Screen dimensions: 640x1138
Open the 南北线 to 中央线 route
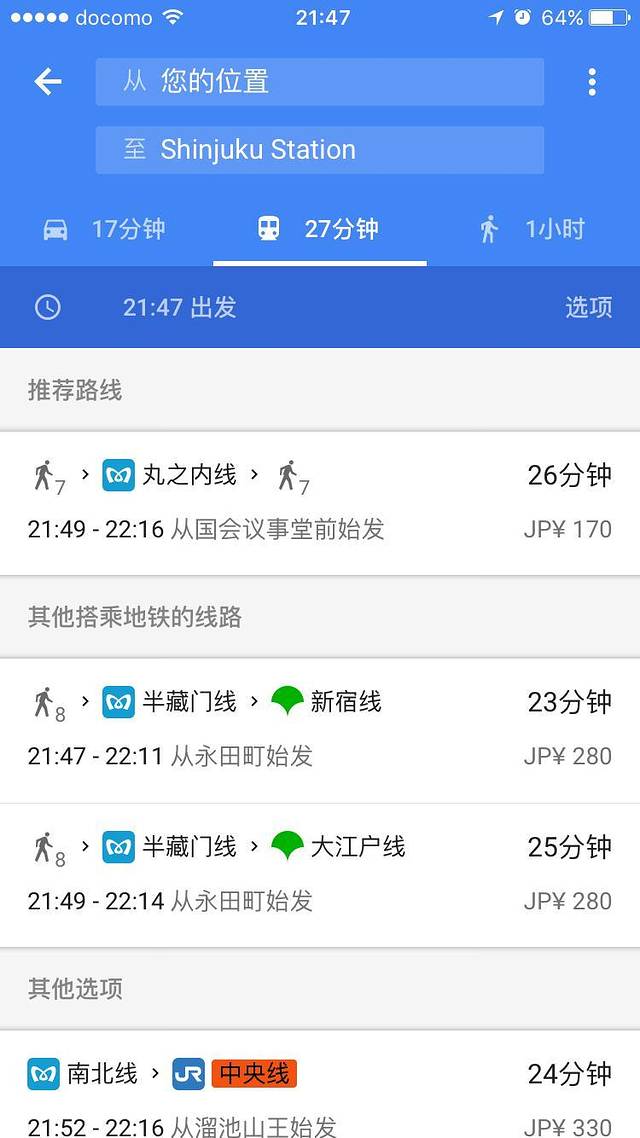320,1090
